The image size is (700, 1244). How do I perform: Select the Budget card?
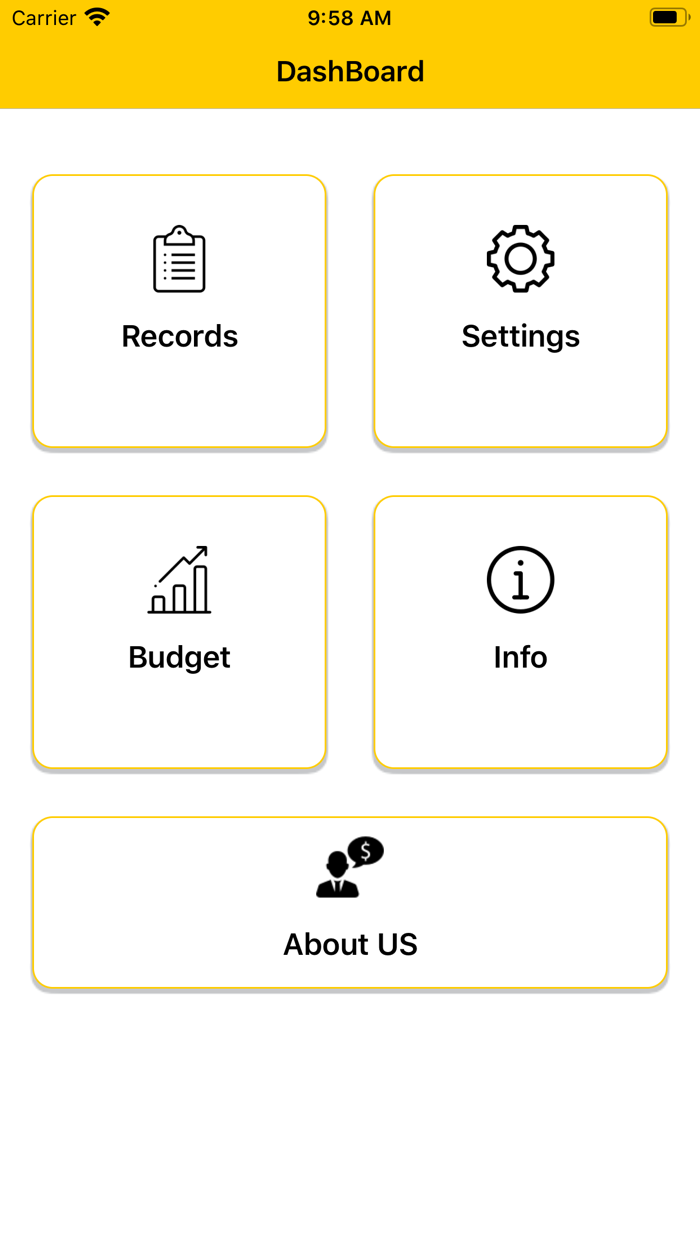point(179,632)
